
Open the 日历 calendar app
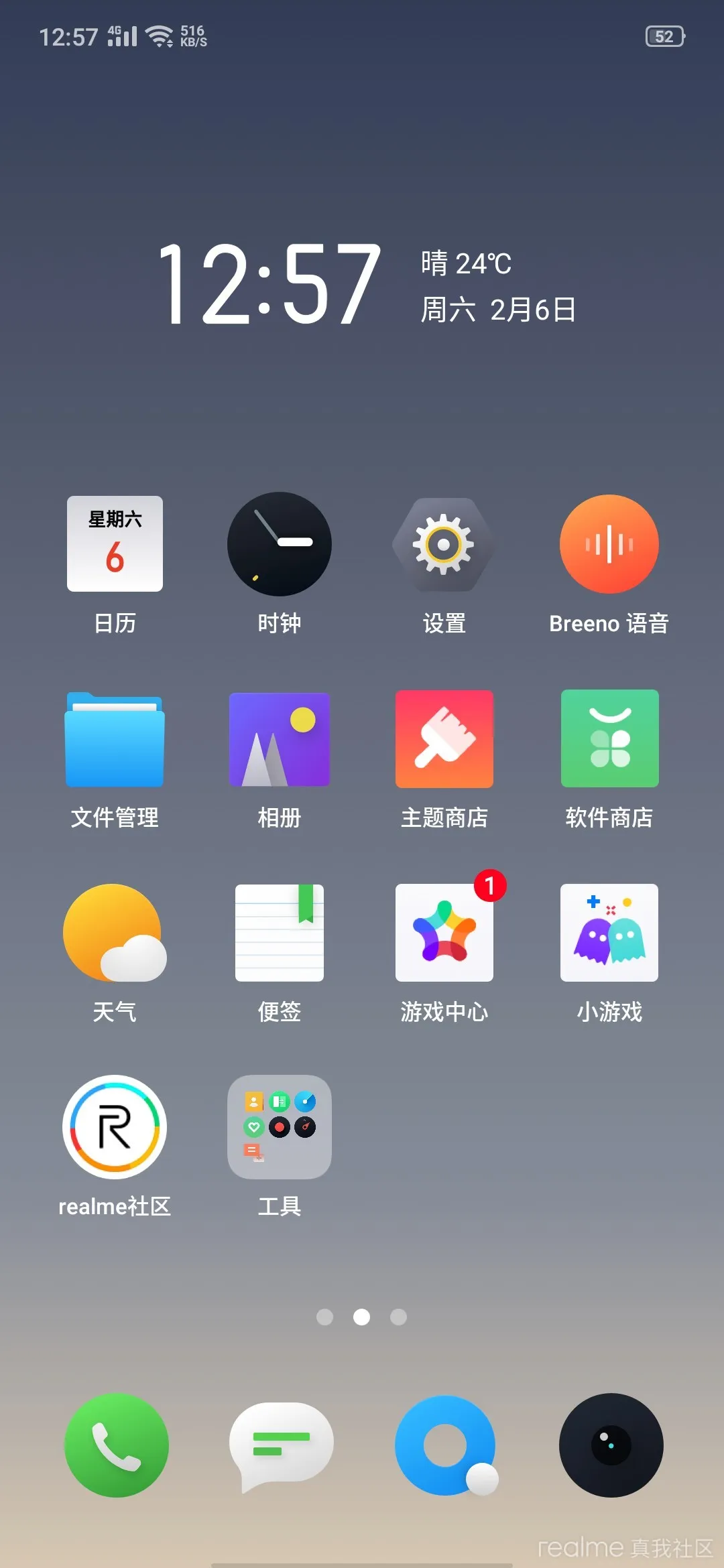[115, 544]
